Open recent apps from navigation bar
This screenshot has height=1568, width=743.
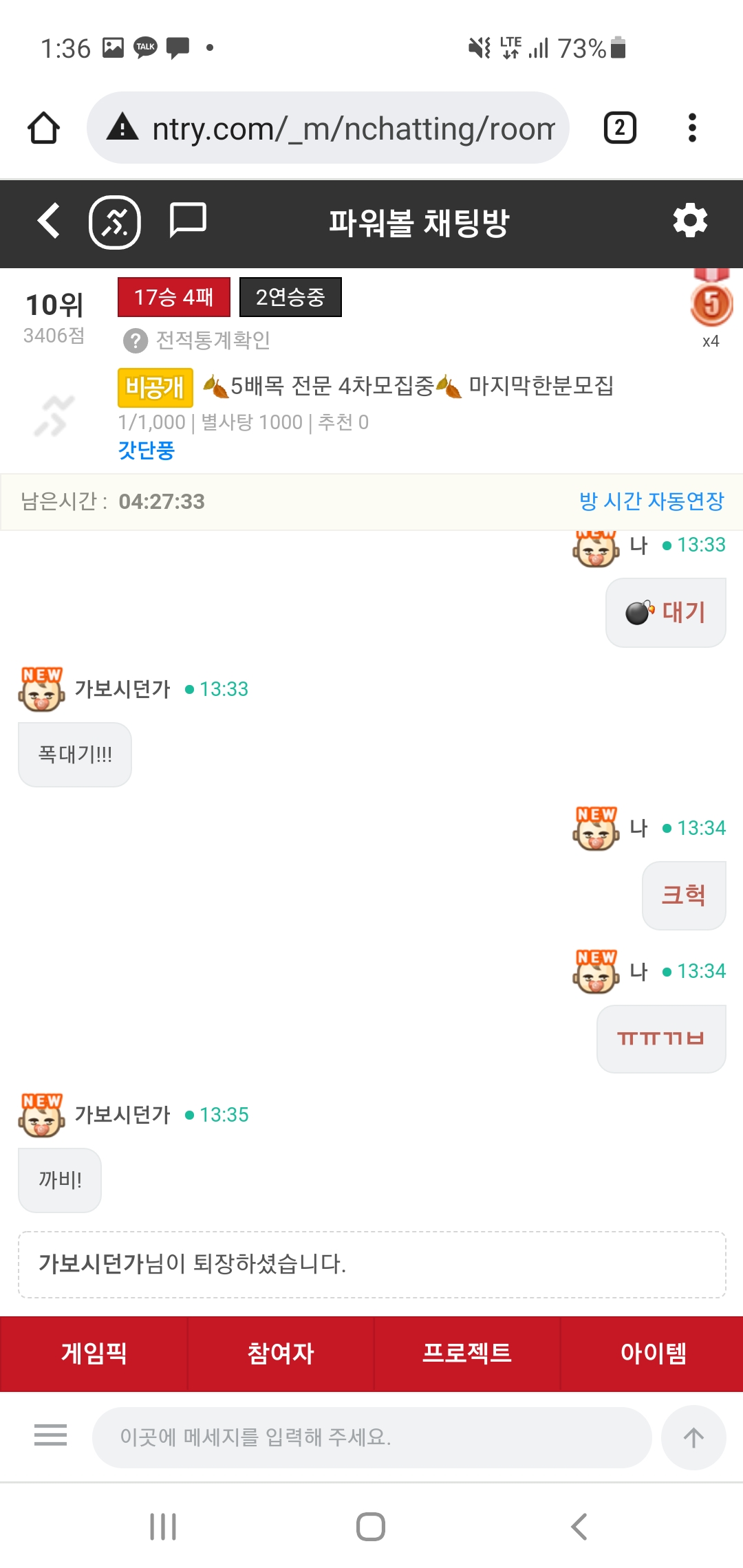(163, 1527)
